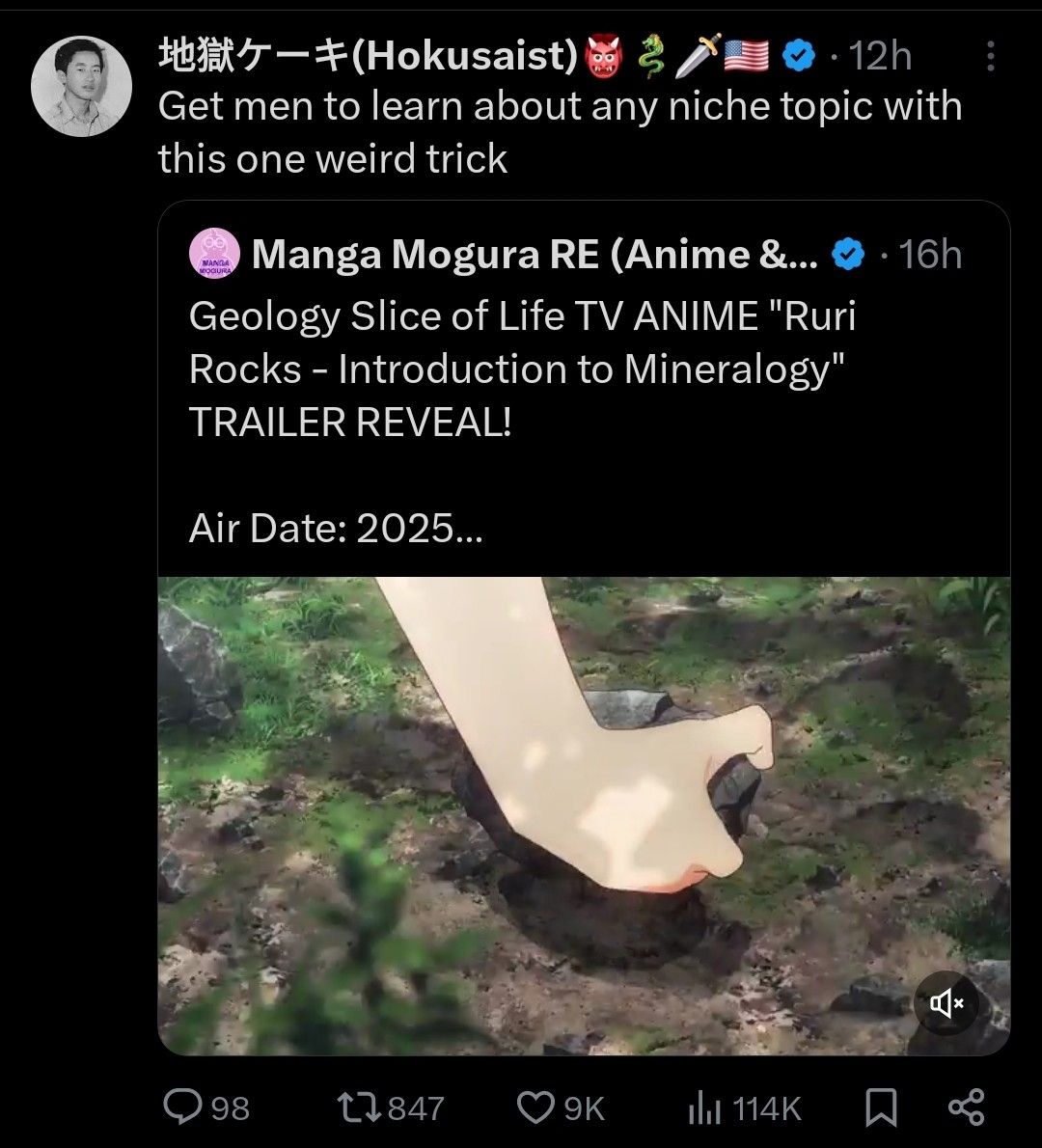Like the tweet with the heart icon
The height and width of the screenshot is (1148, 1042).
coord(535,1107)
